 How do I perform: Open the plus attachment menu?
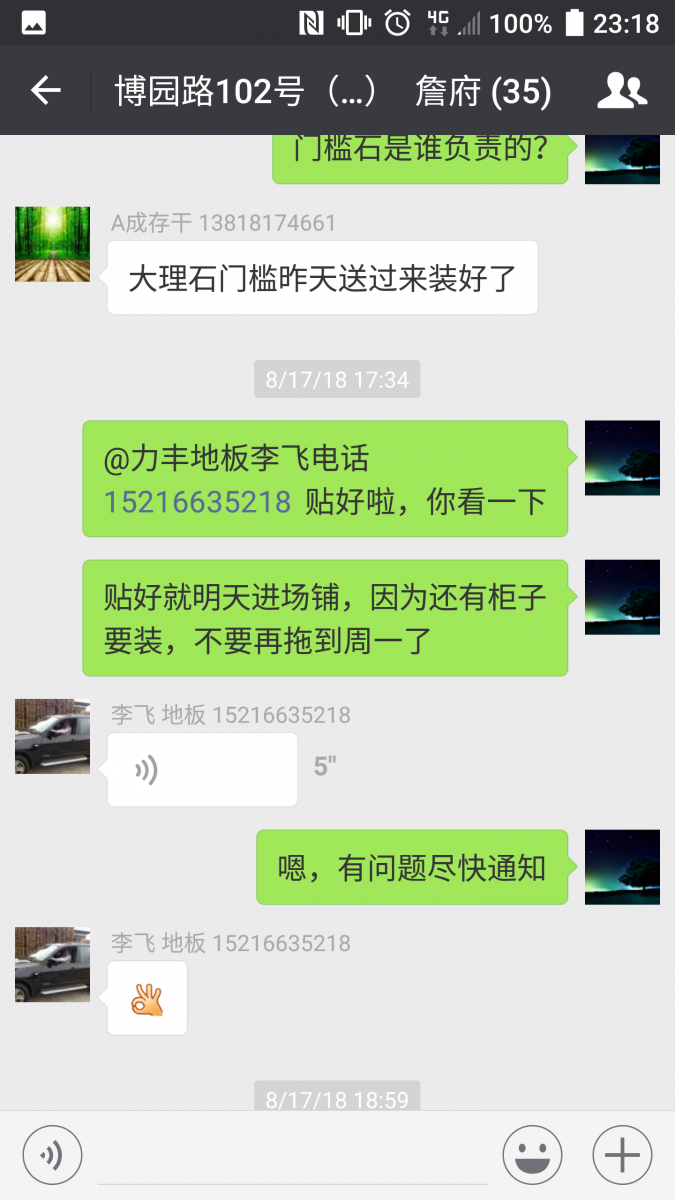(622, 1155)
